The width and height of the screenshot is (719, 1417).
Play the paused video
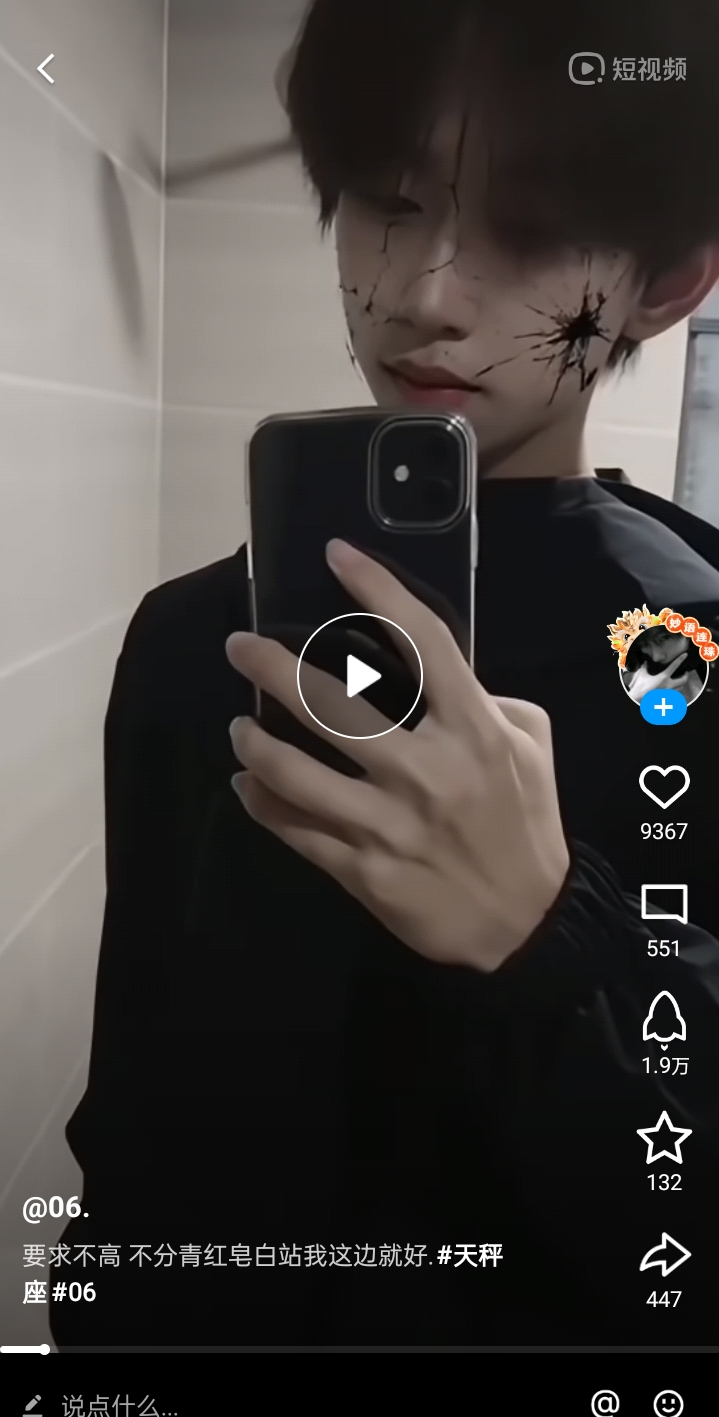click(360, 676)
